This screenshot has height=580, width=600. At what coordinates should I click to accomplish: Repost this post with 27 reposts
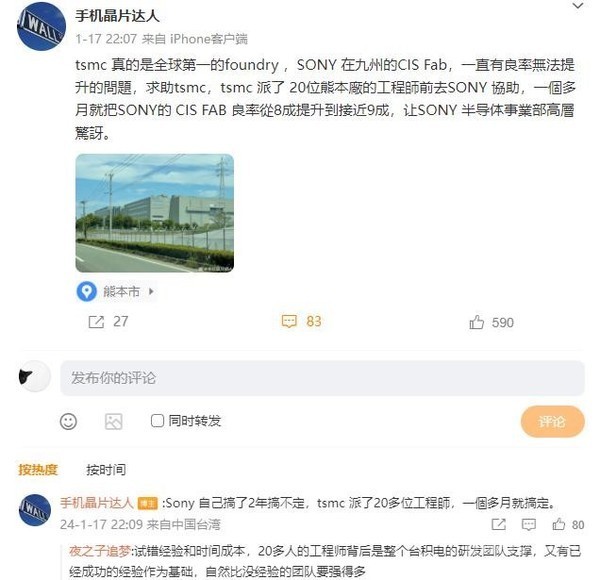tap(108, 322)
